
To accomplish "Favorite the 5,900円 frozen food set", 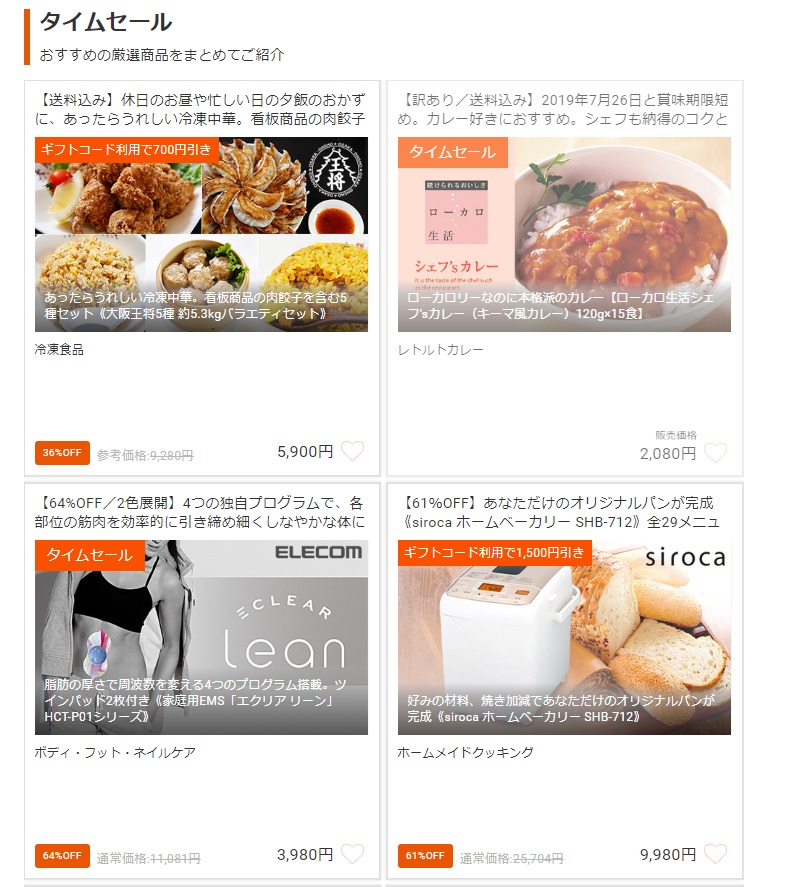I will click(x=352, y=452).
